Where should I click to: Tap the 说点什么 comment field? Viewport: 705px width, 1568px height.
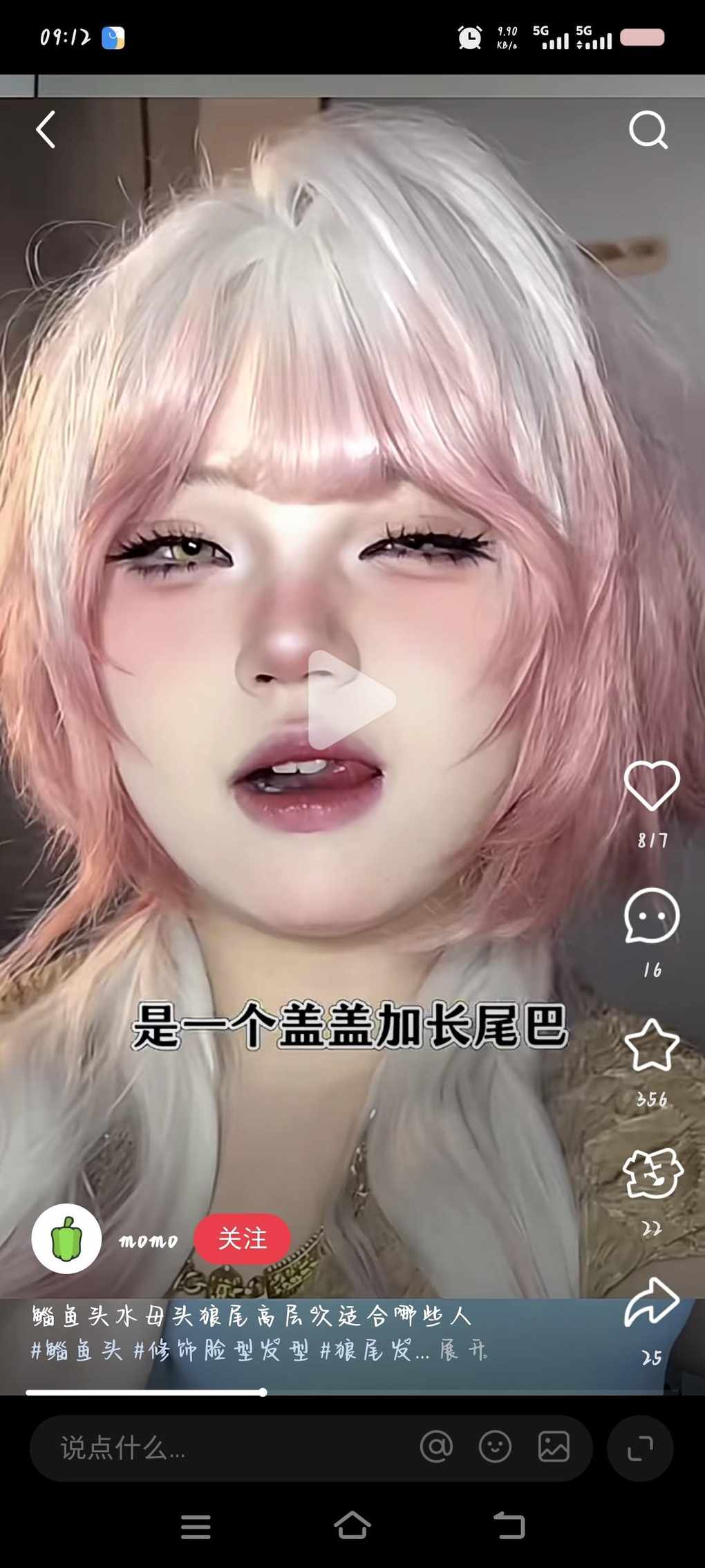(x=207, y=1448)
